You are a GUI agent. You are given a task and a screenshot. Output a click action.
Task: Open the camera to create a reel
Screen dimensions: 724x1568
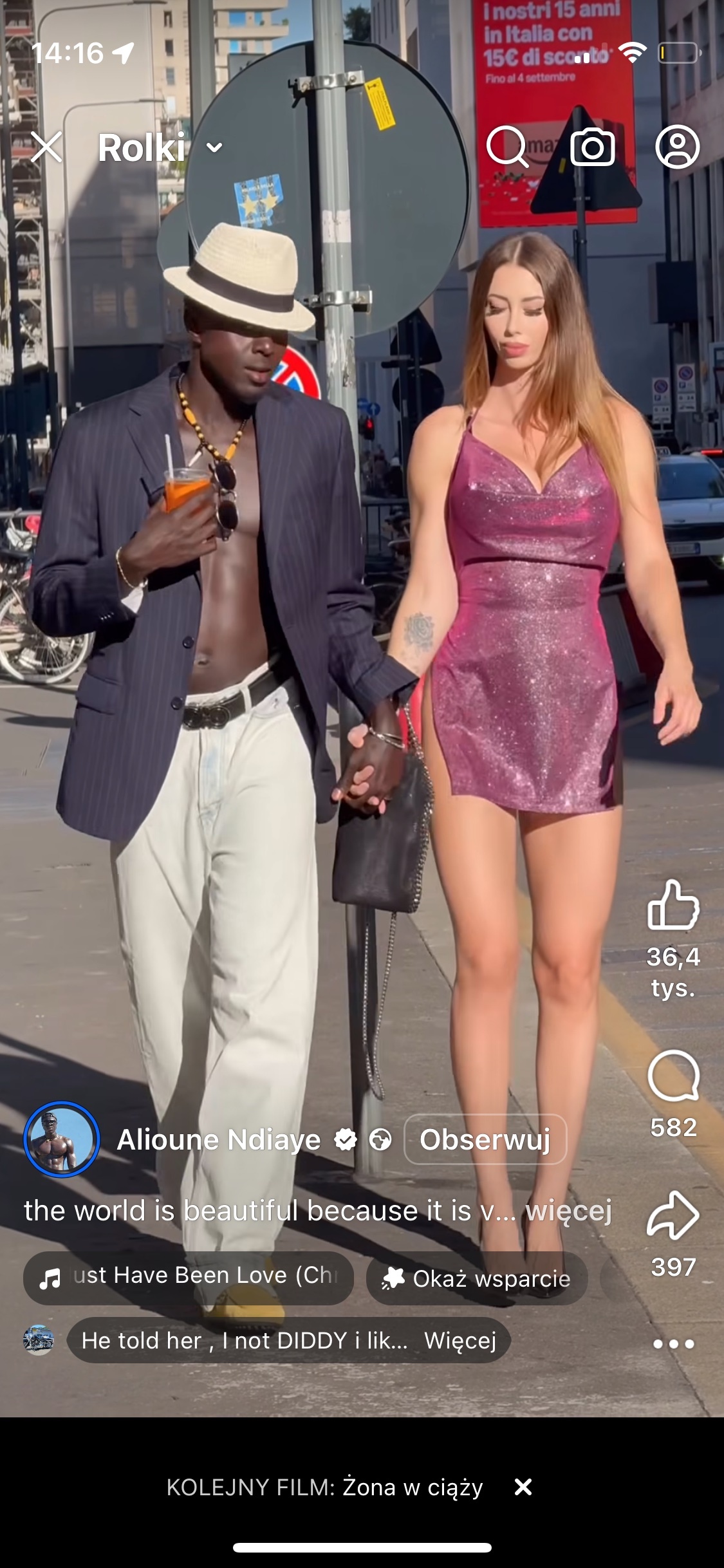592,147
